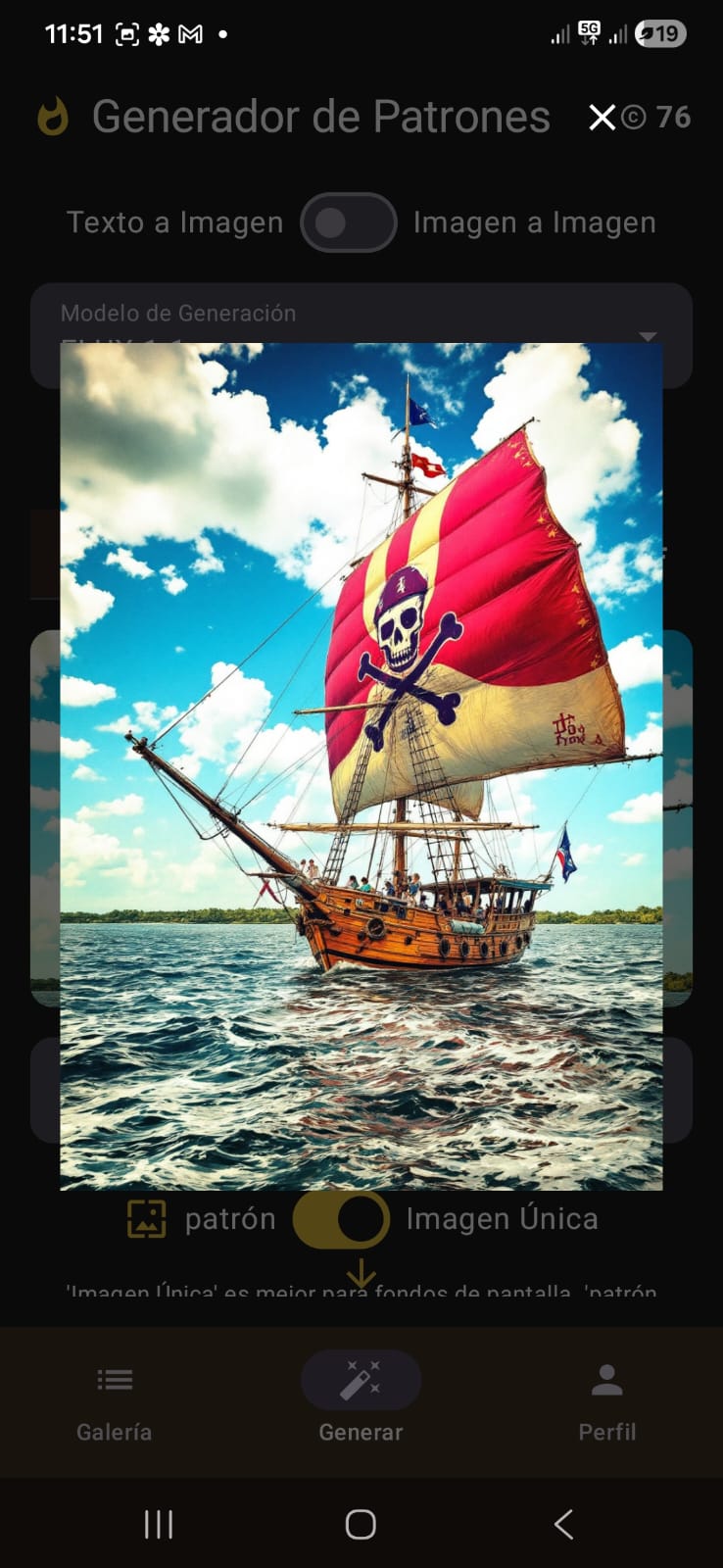Go to the phone's home screen
Screen dimensions: 723x1568
coord(361,1524)
